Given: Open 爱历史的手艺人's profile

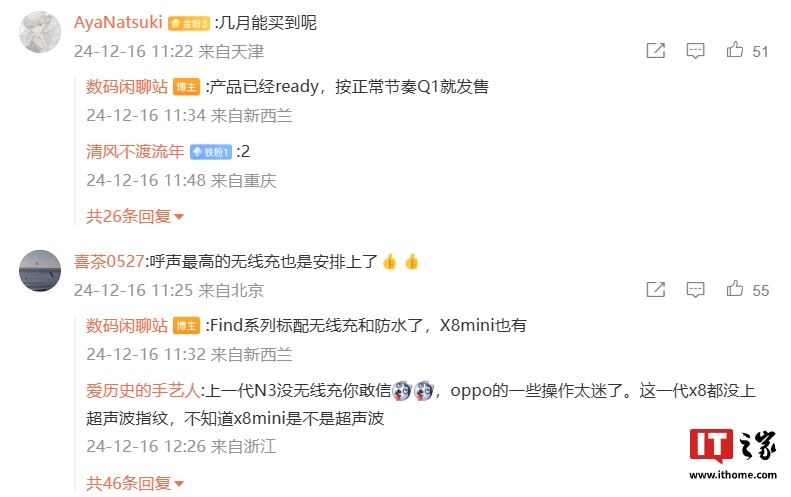Looking at the screenshot, I should click(142, 392).
